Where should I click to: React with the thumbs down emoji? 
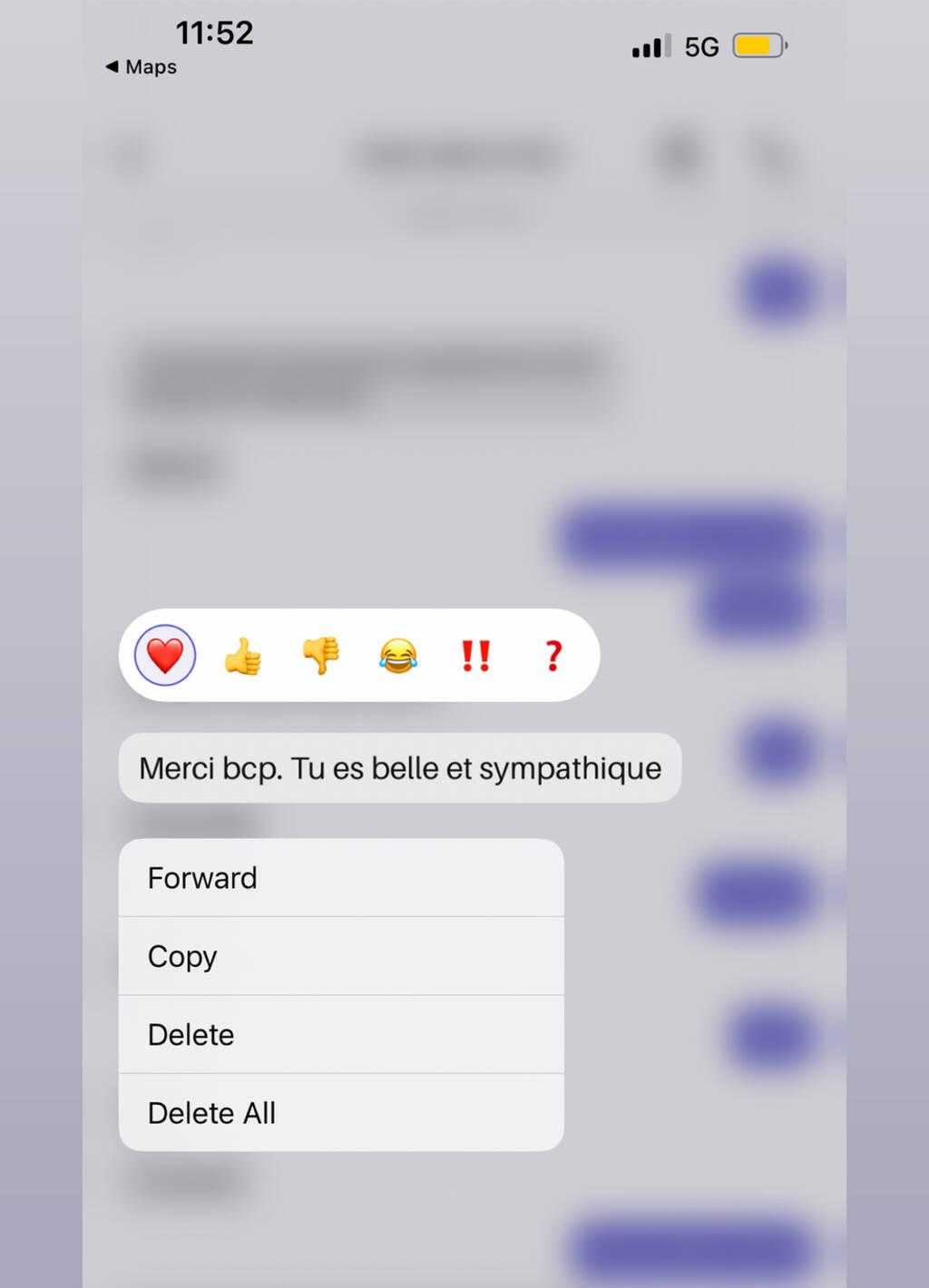click(x=320, y=655)
